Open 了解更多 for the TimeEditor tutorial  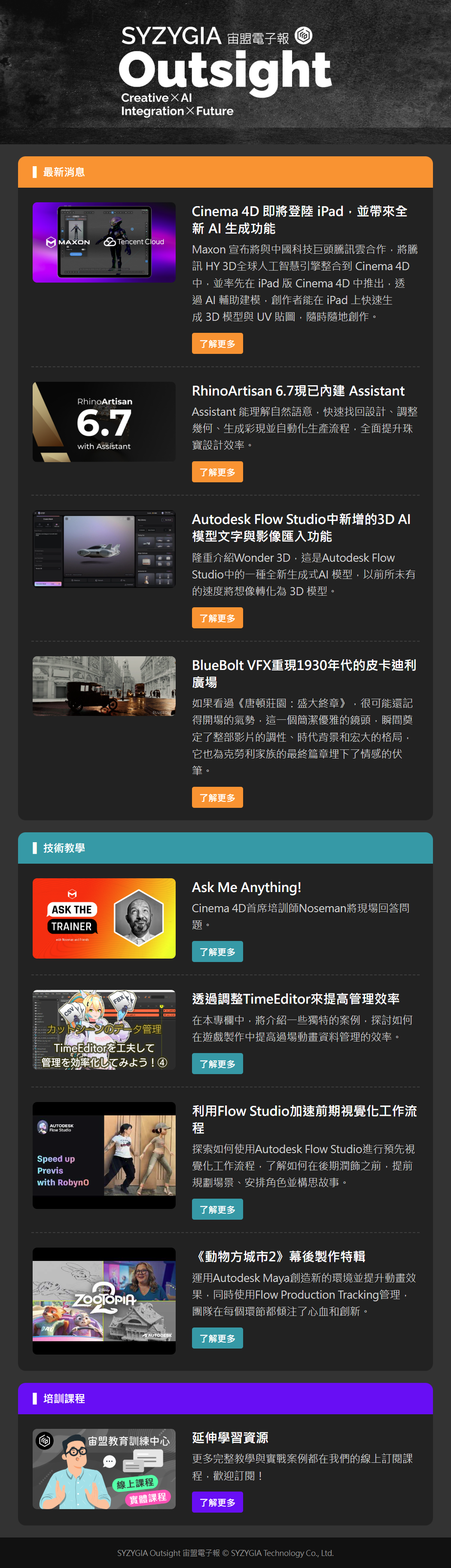pos(217,1063)
